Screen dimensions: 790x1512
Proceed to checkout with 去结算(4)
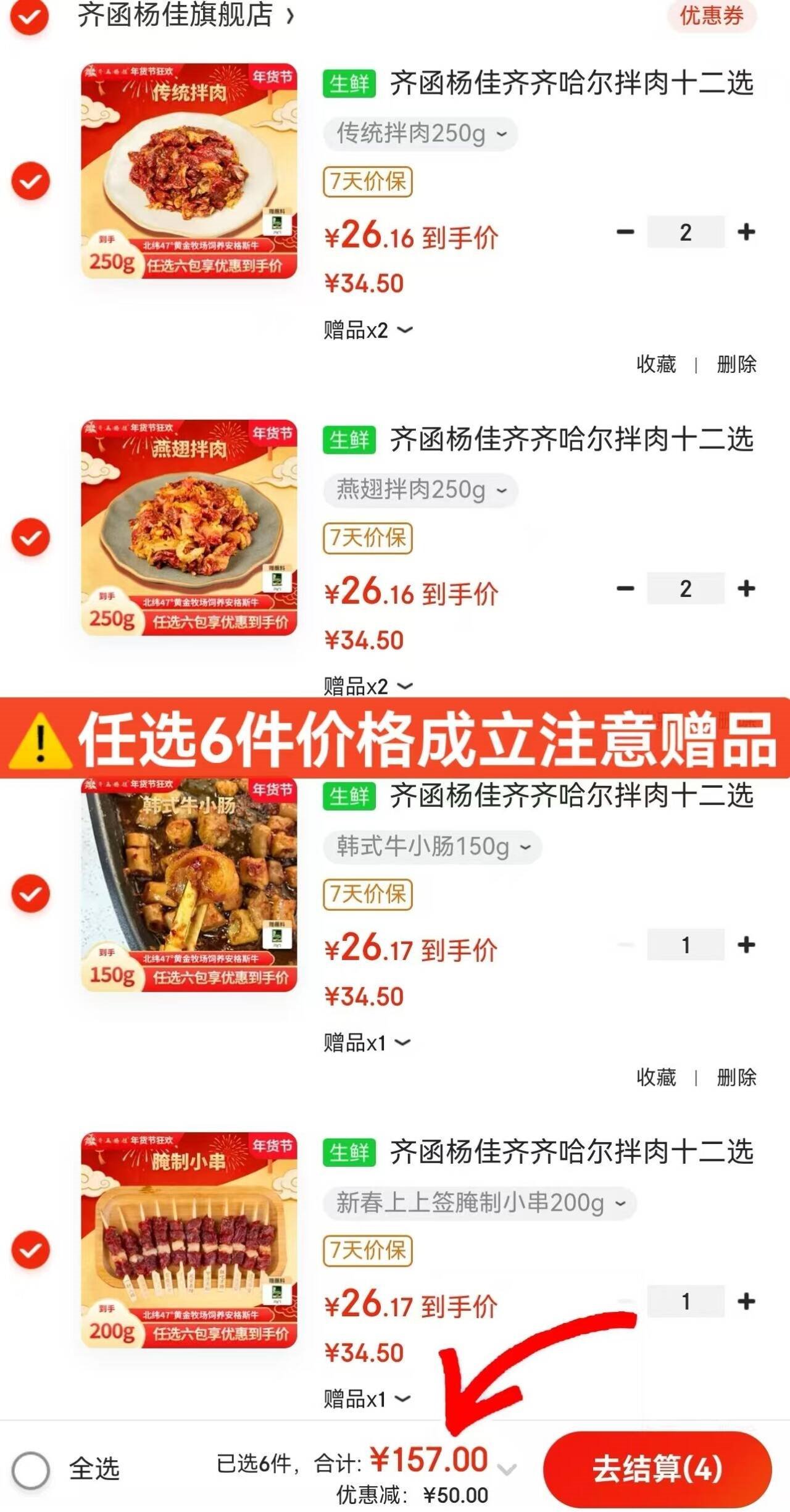[x=657, y=1469]
